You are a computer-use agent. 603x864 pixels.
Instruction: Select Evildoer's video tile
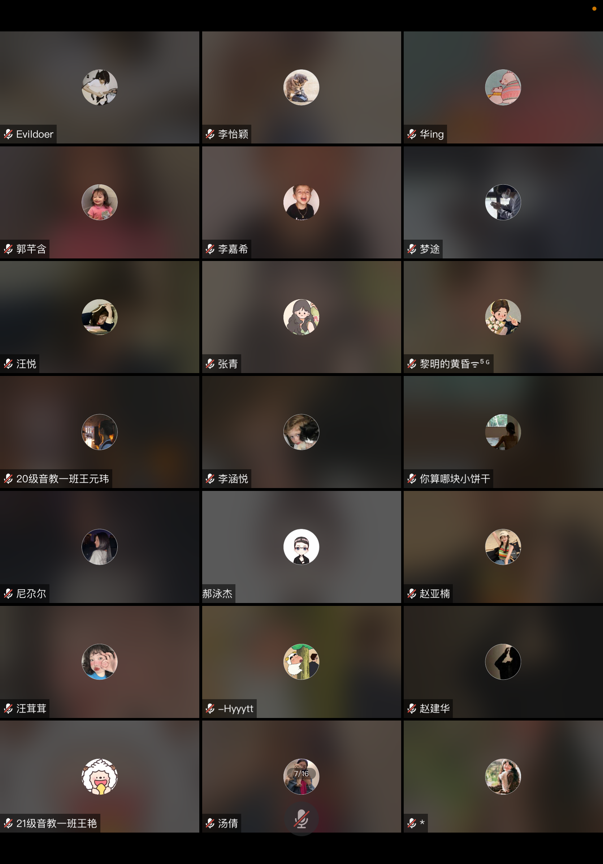(x=100, y=87)
